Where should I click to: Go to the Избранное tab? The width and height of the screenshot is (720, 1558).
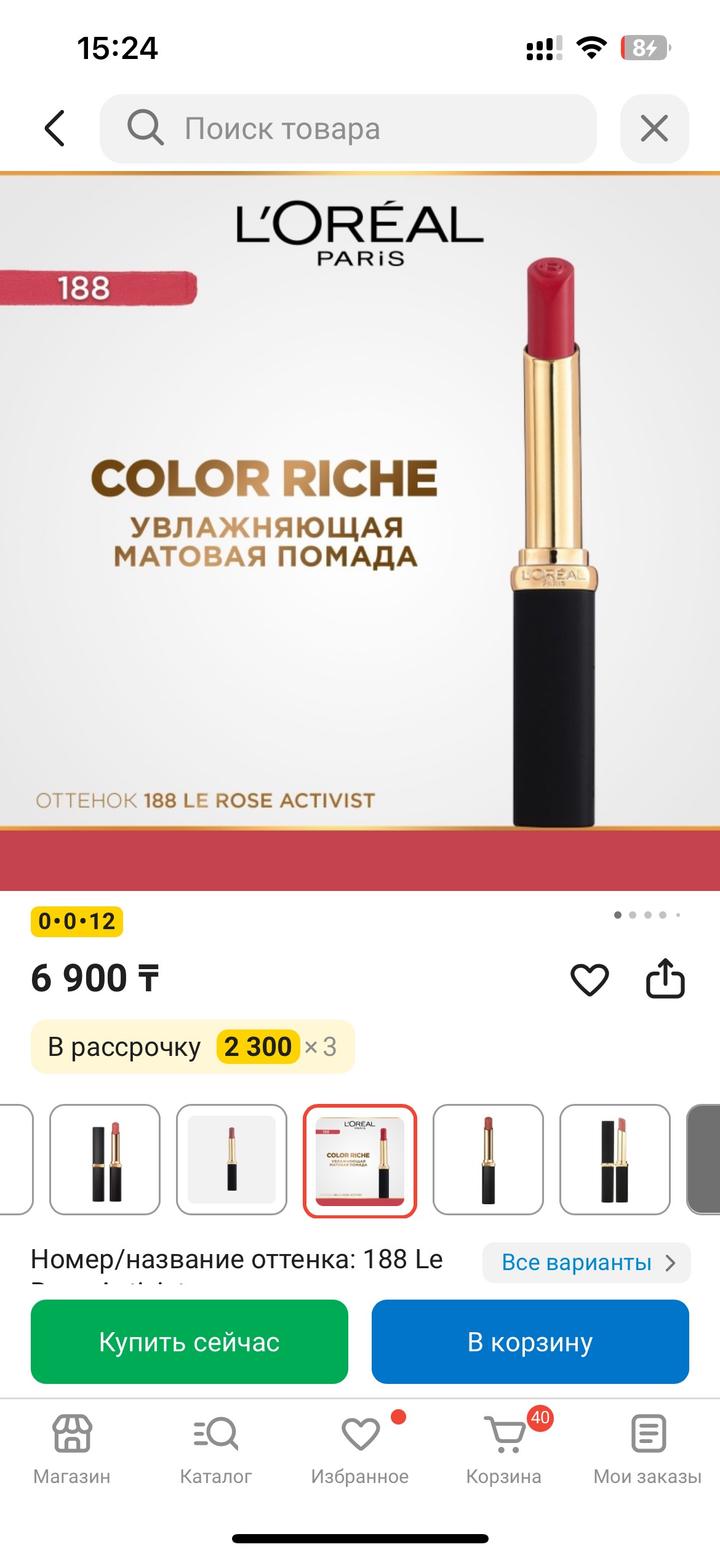click(x=360, y=1448)
